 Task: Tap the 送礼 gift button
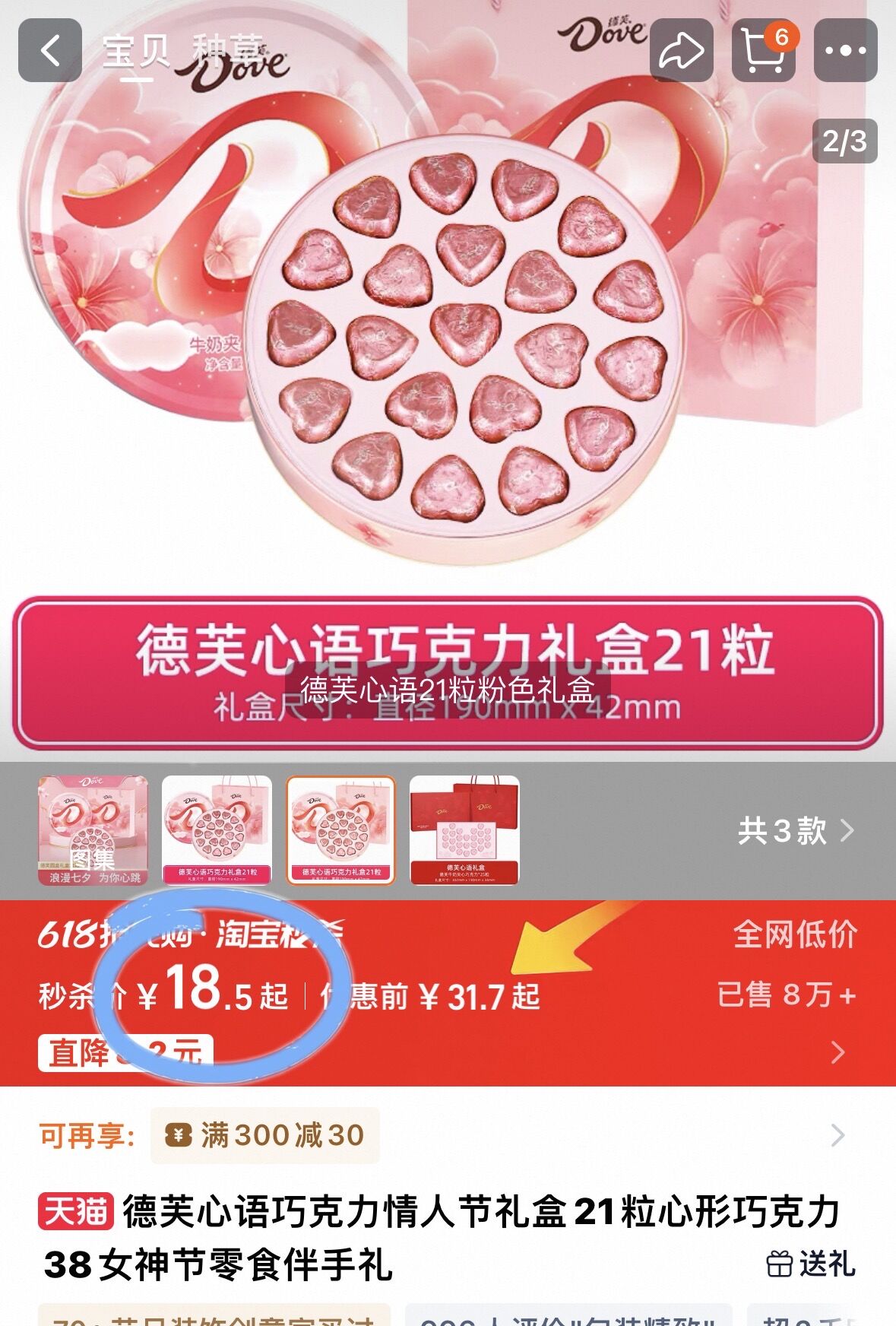pyautogui.click(x=811, y=1264)
